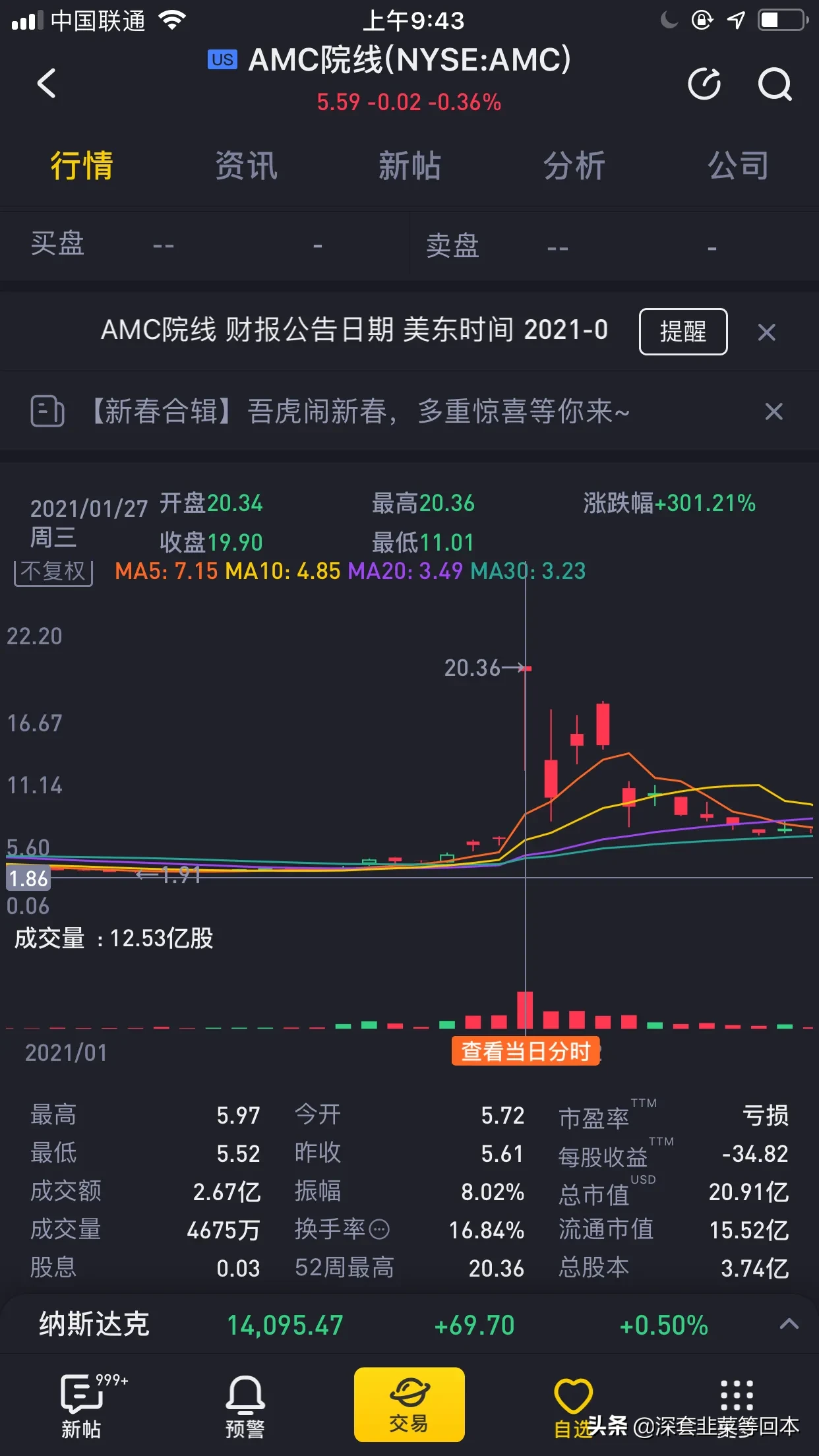The image size is (819, 1456).
Task: Change the 不复权 price adjustment setting
Action: 53,572
